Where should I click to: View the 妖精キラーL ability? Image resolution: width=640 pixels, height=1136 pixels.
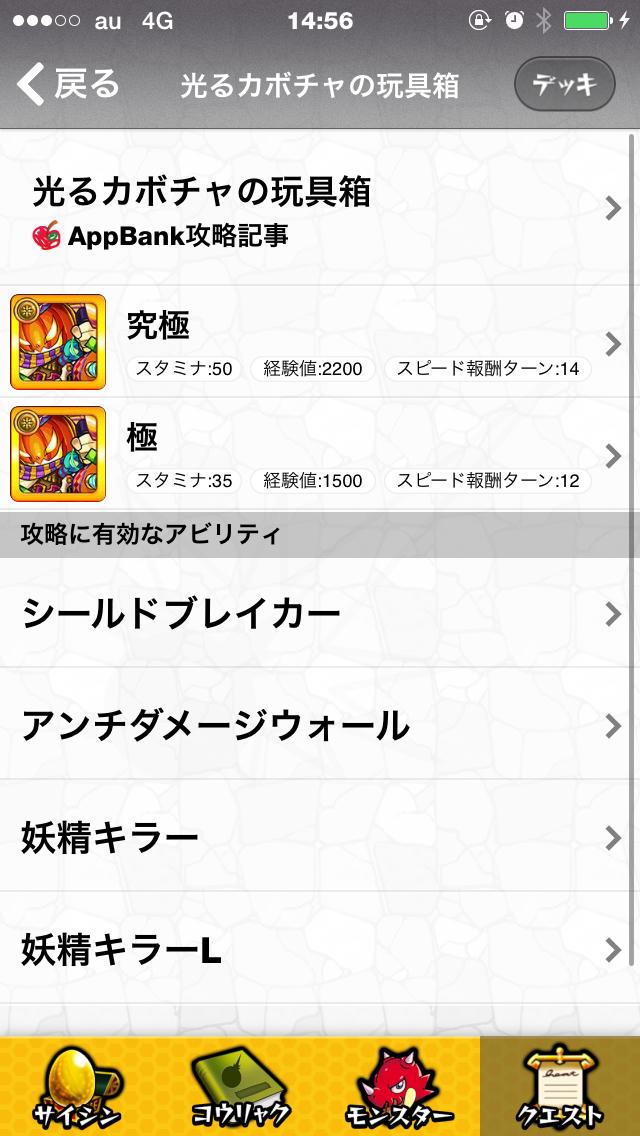coord(320,949)
